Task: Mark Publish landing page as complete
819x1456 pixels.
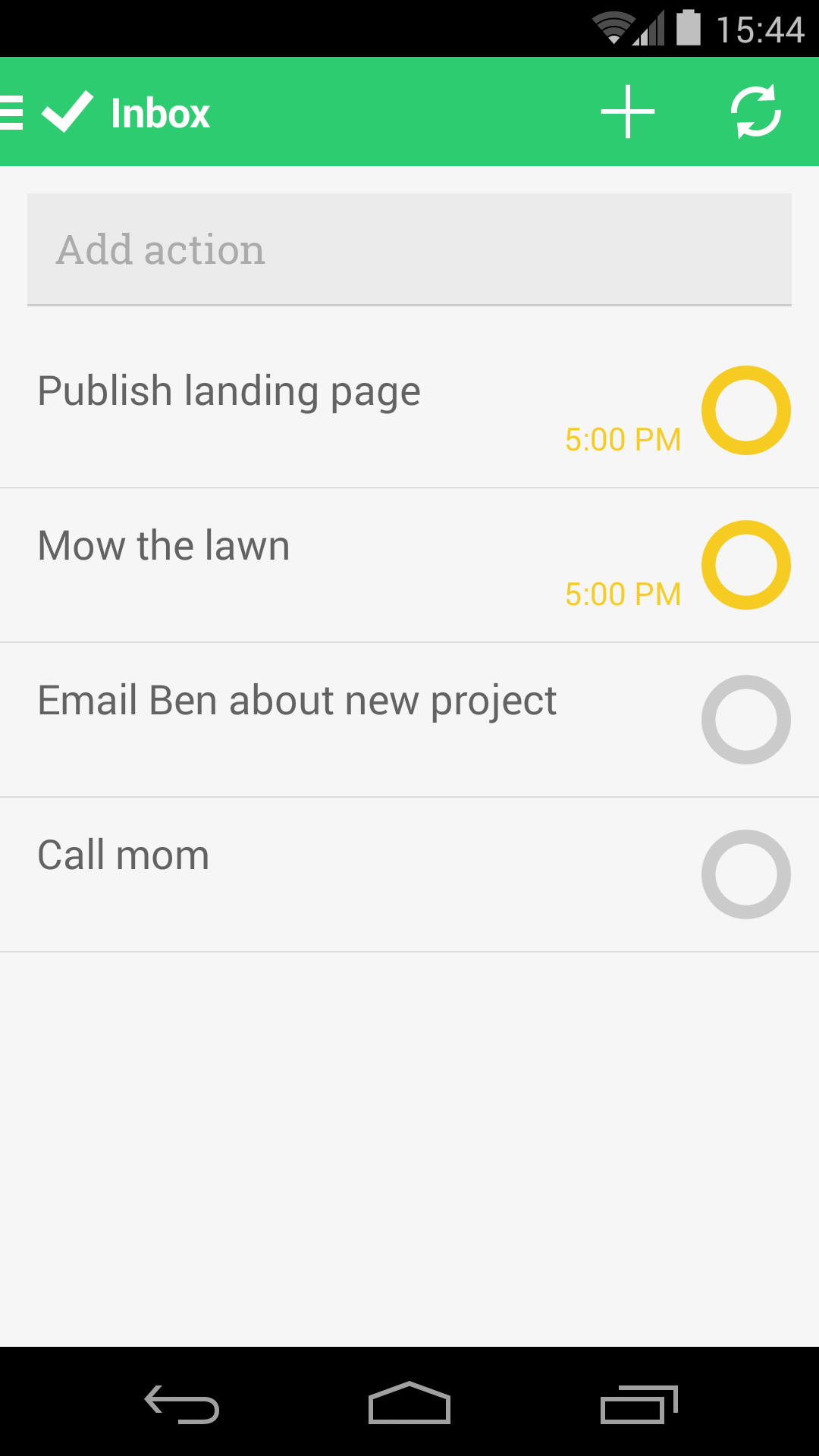Action: tap(745, 410)
